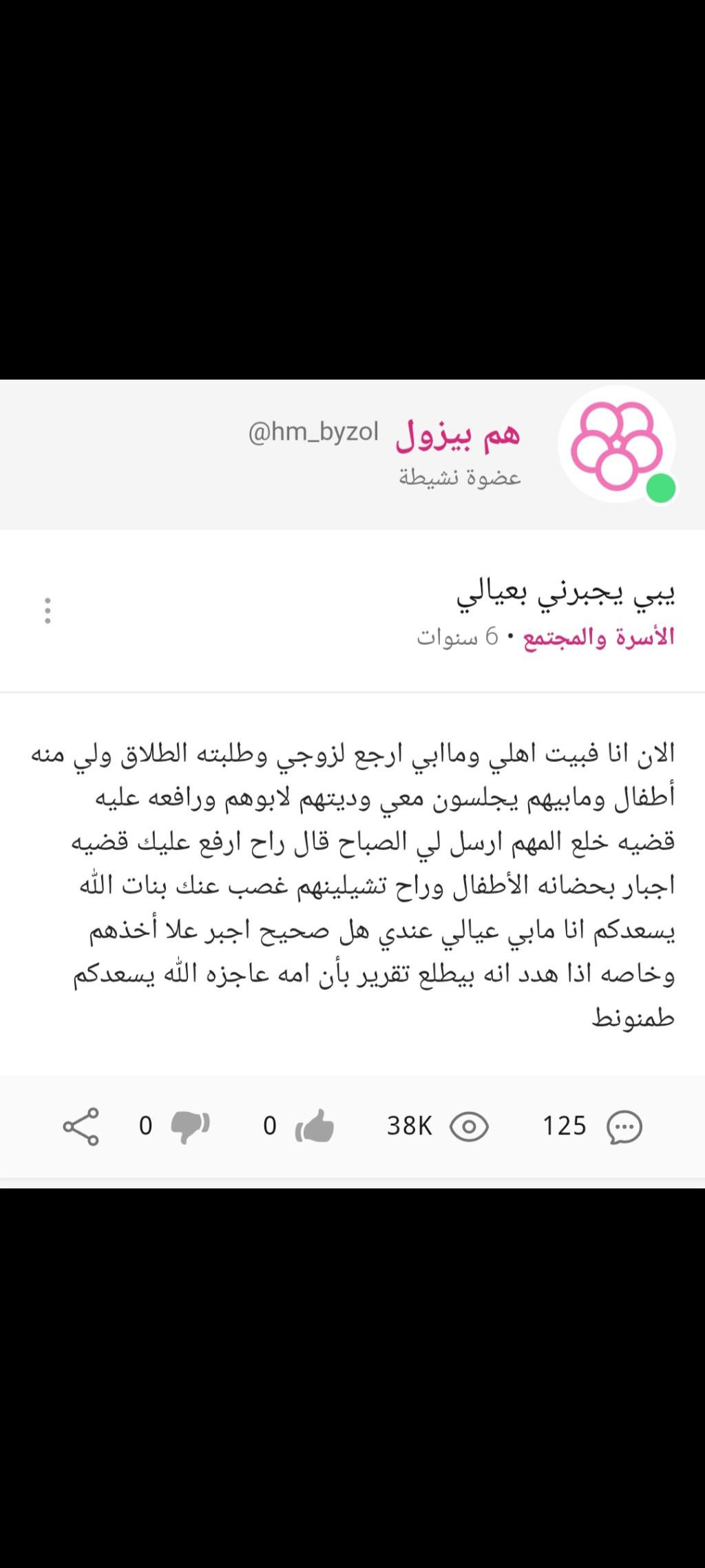Screen dimensions: 705x1568
Task: Open the الأسرة والمجتمع category link
Action: 599,637
